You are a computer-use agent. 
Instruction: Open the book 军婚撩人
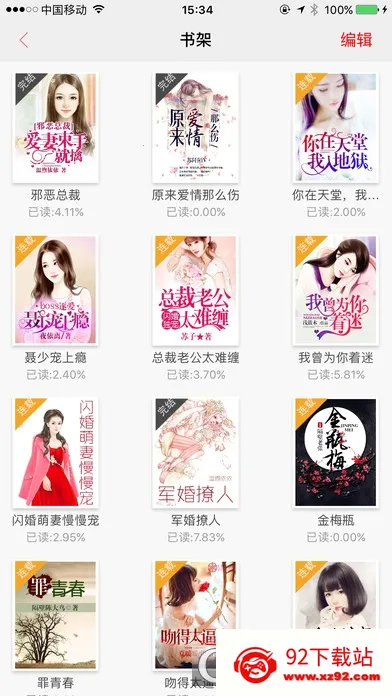click(195, 452)
